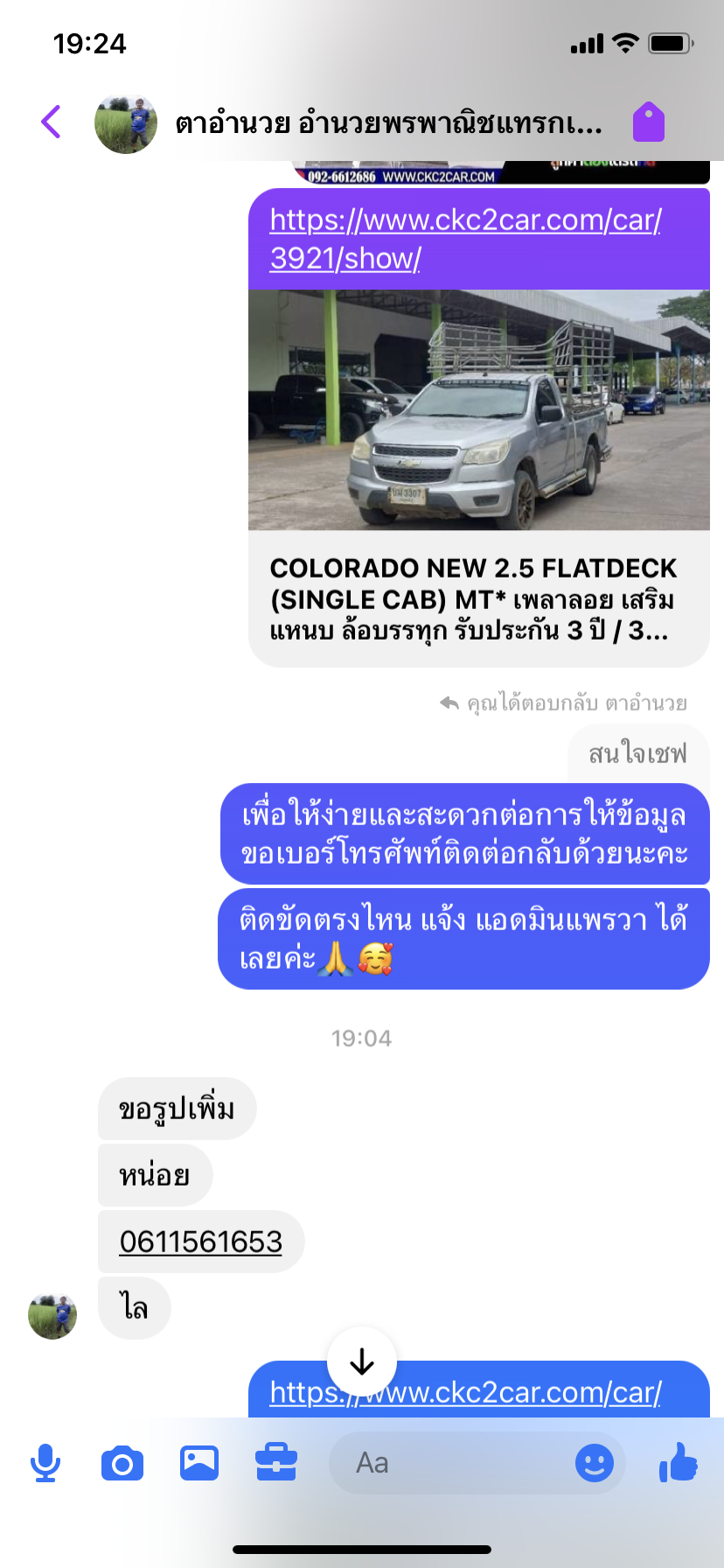The image size is (724, 1568).
Task: Open the ckc2car.com/car/3921/show link
Action: click(464, 239)
